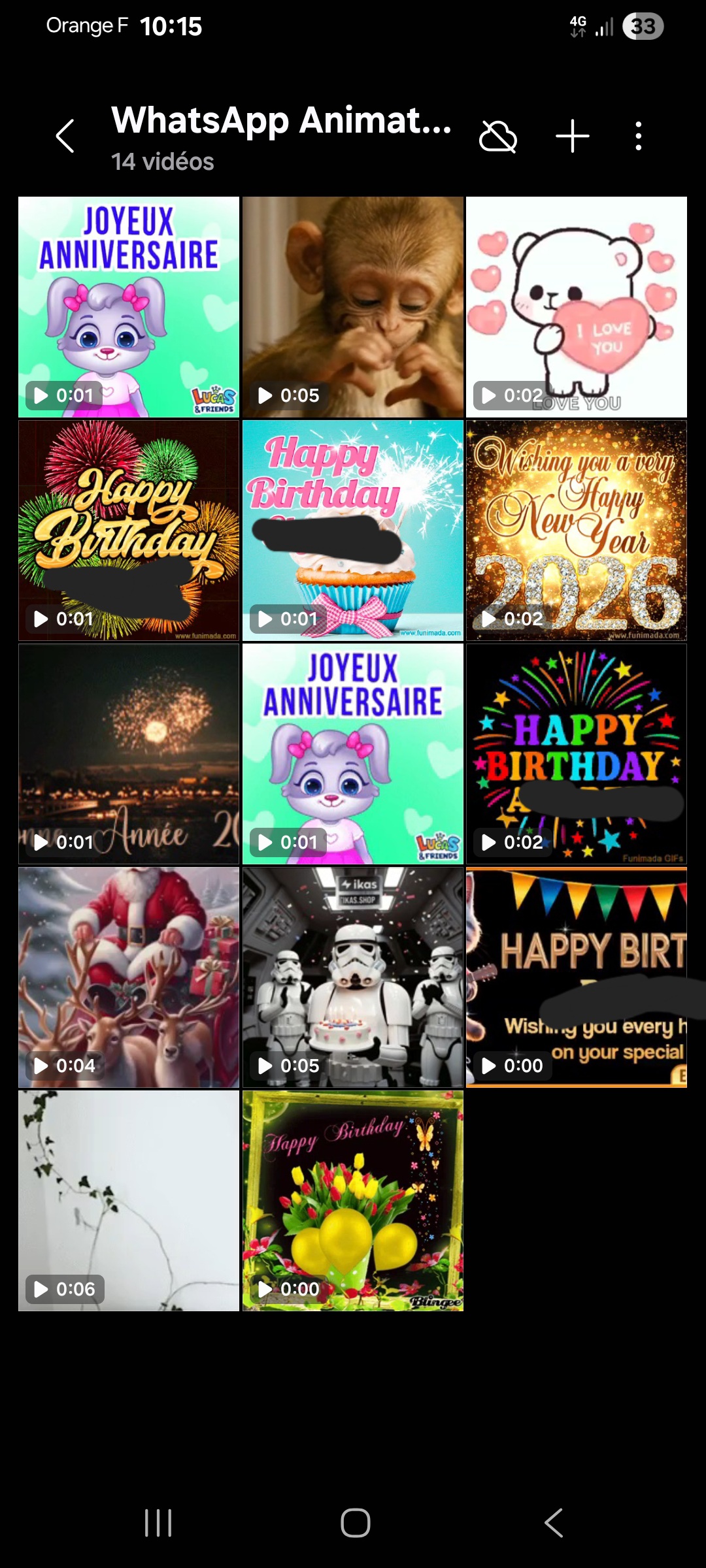Open the night fireworks Année video
This screenshot has height=1568, width=706.
(x=129, y=754)
